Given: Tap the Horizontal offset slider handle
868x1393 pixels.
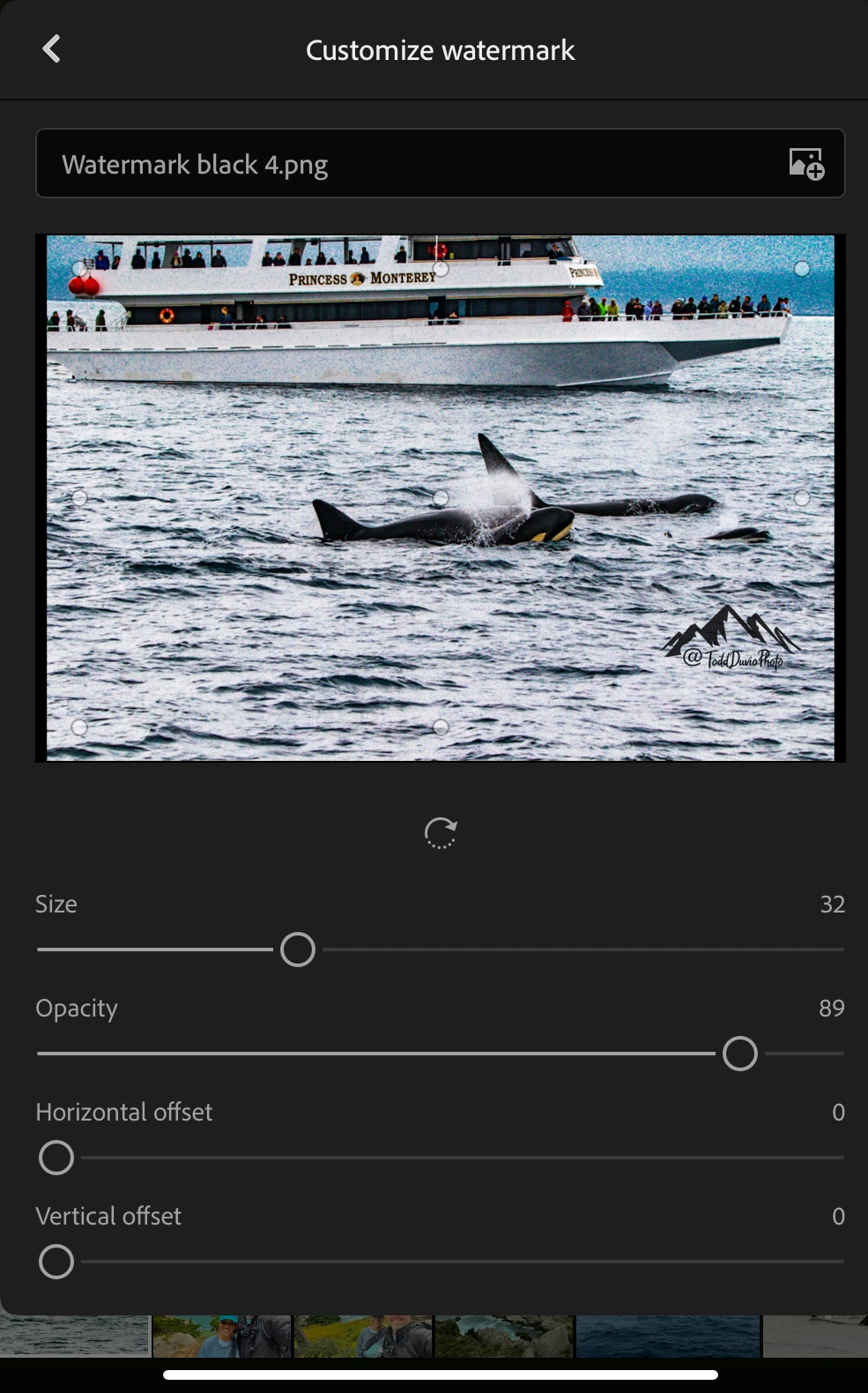Looking at the screenshot, I should pos(56,1158).
